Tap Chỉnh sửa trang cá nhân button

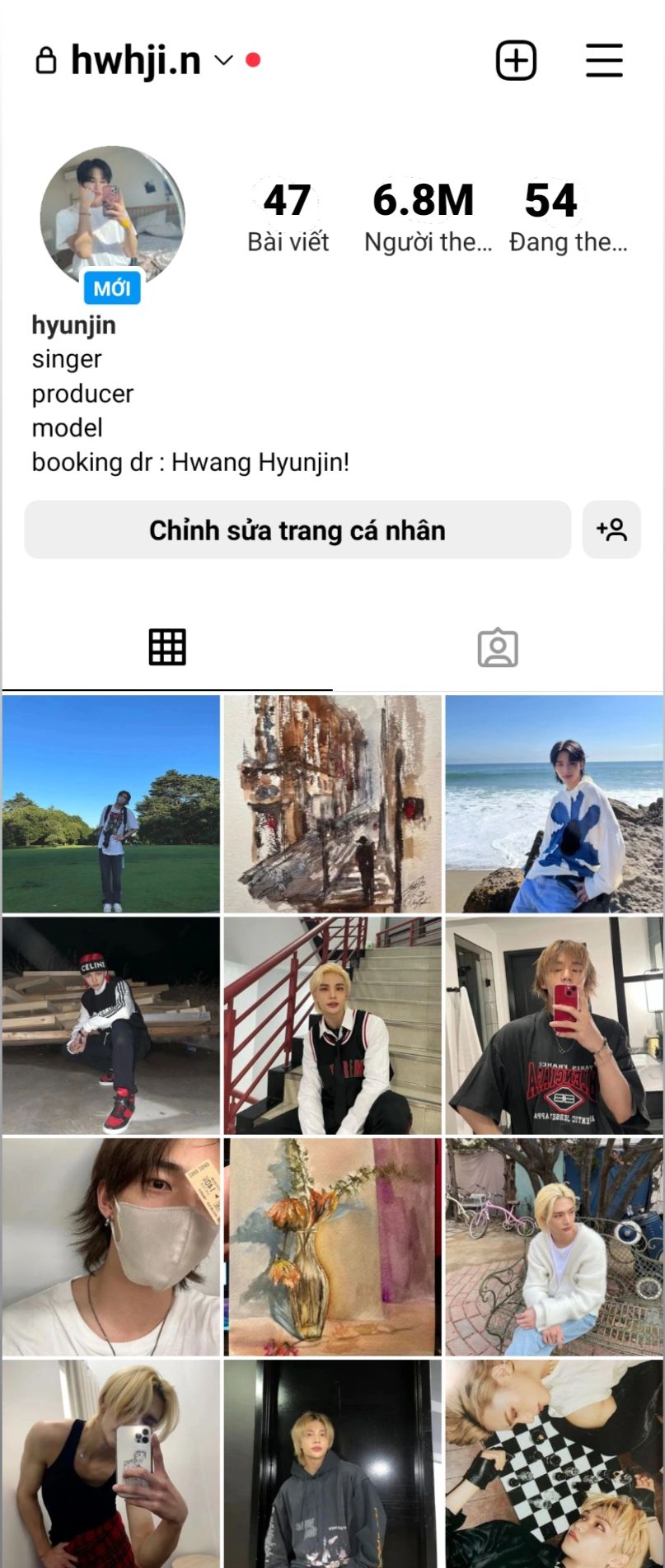pos(297,530)
